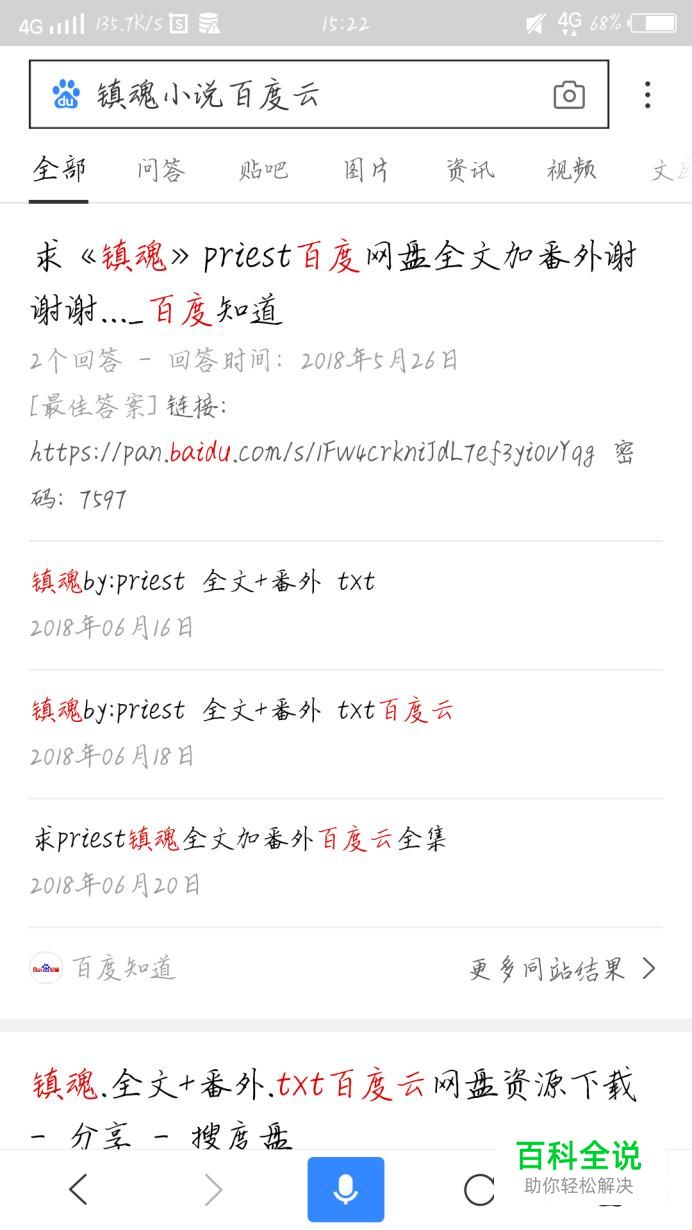Switch to the 问答 tab
Image resolution: width=692 pixels, height=1230 pixels.
coord(161,170)
